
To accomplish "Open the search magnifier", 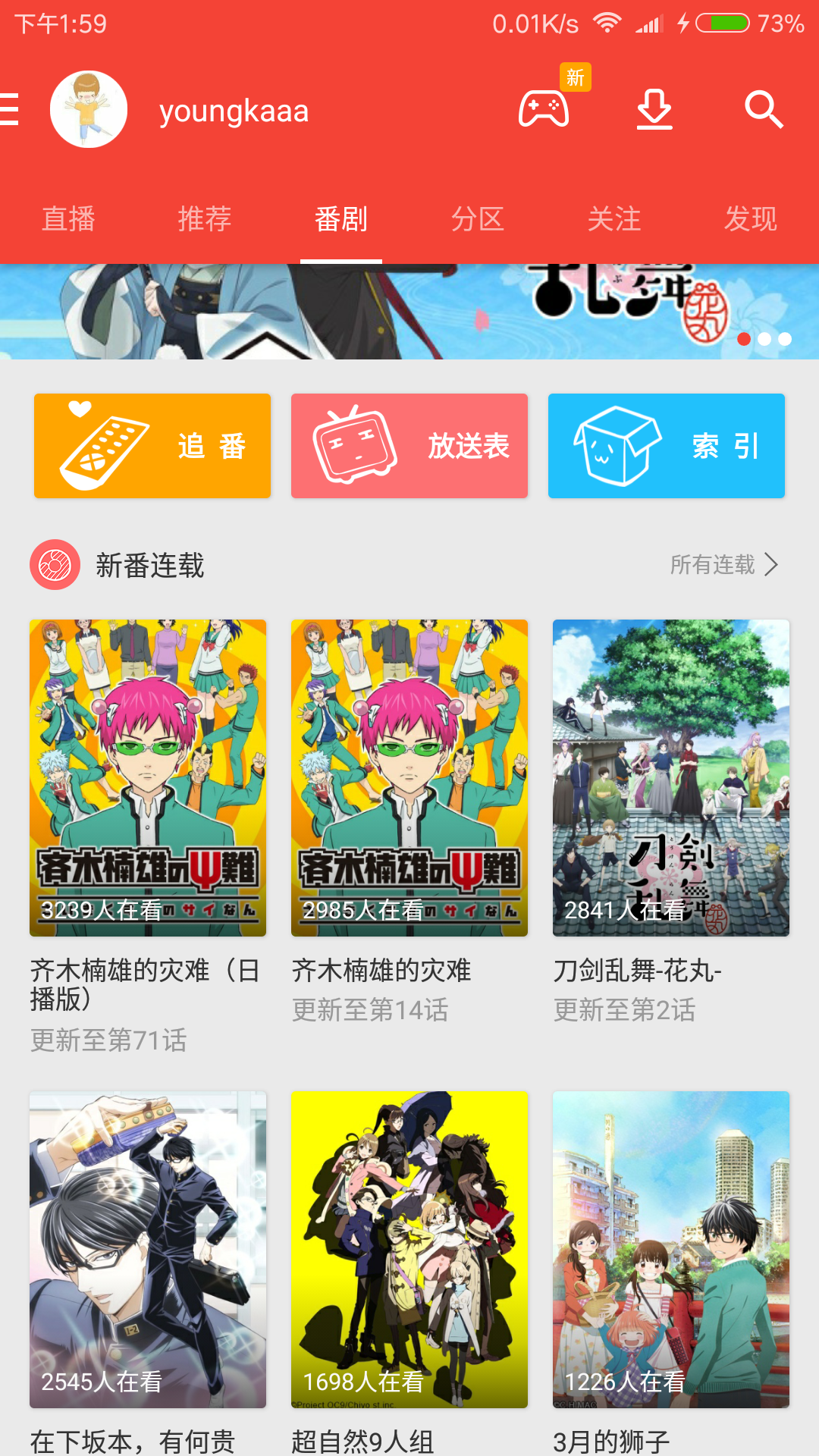I will tap(763, 110).
